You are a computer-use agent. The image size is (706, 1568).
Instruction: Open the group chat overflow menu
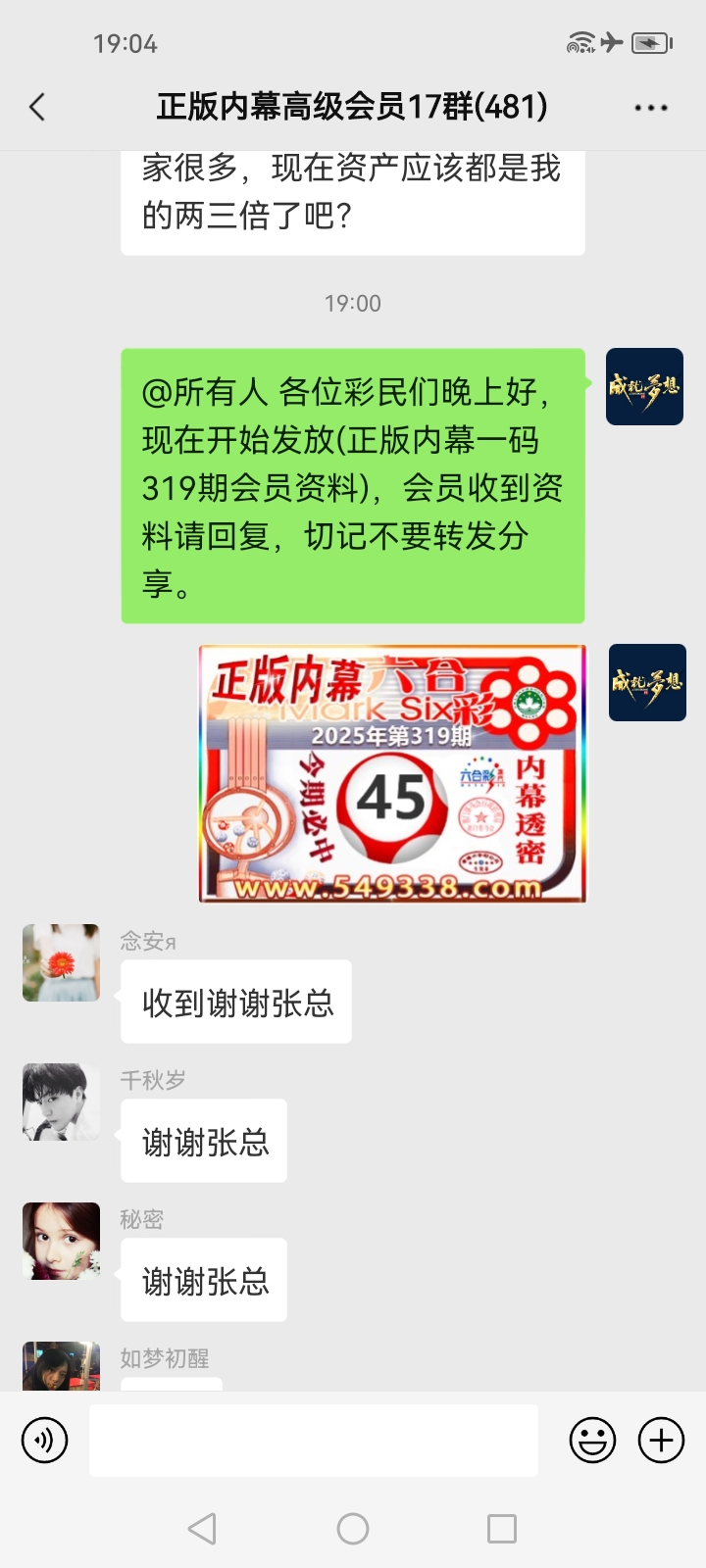tap(650, 108)
